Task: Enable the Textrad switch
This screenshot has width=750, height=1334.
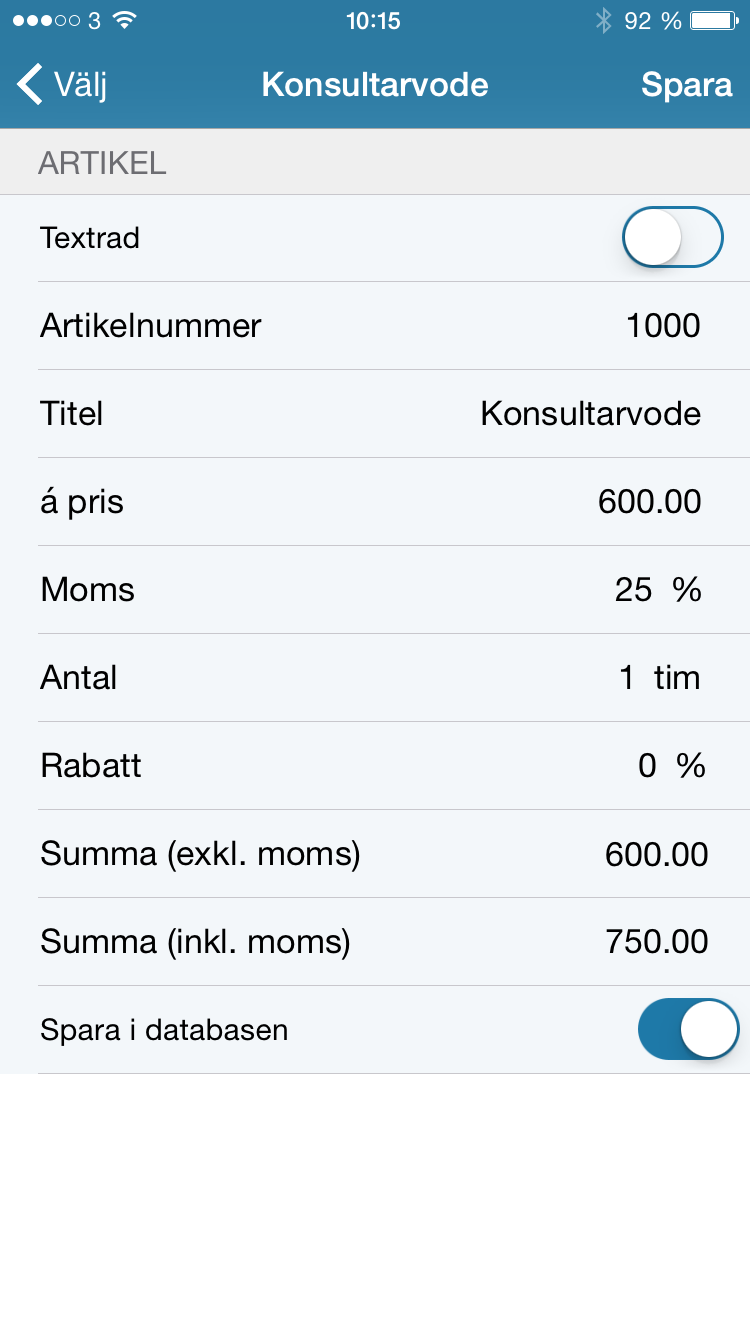Action: coord(672,238)
